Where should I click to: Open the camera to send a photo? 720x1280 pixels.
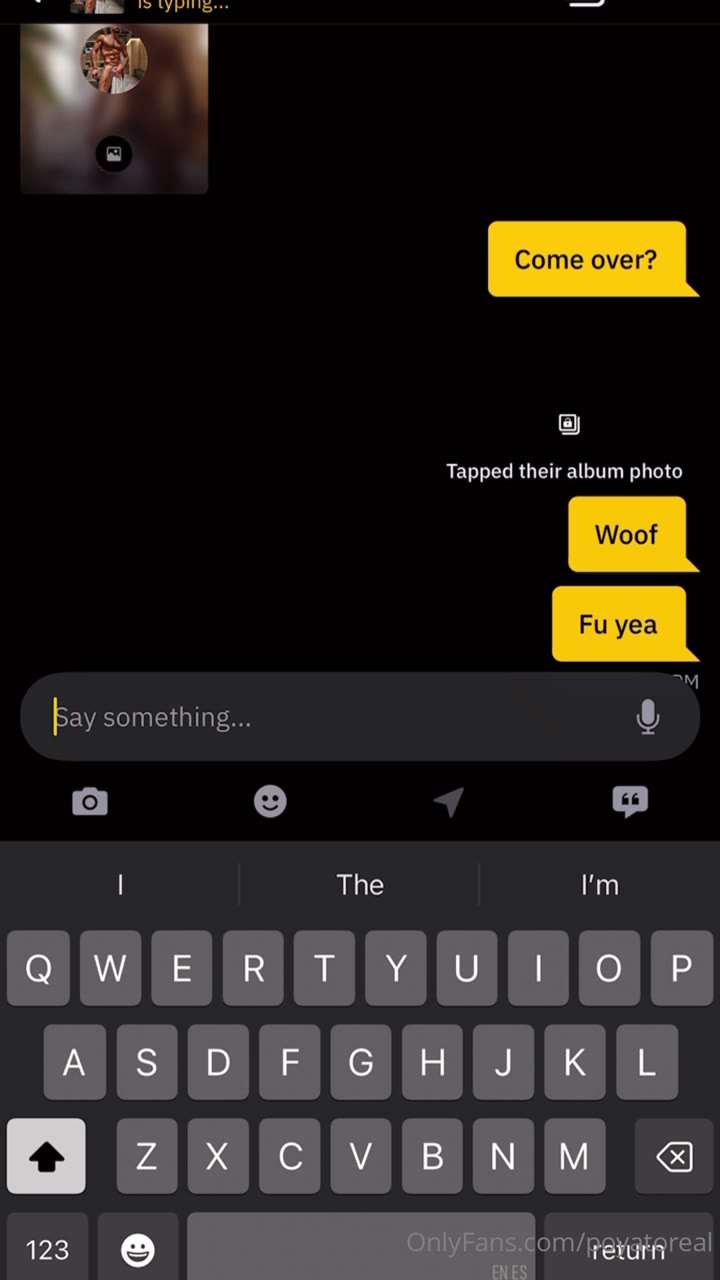point(90,801)
